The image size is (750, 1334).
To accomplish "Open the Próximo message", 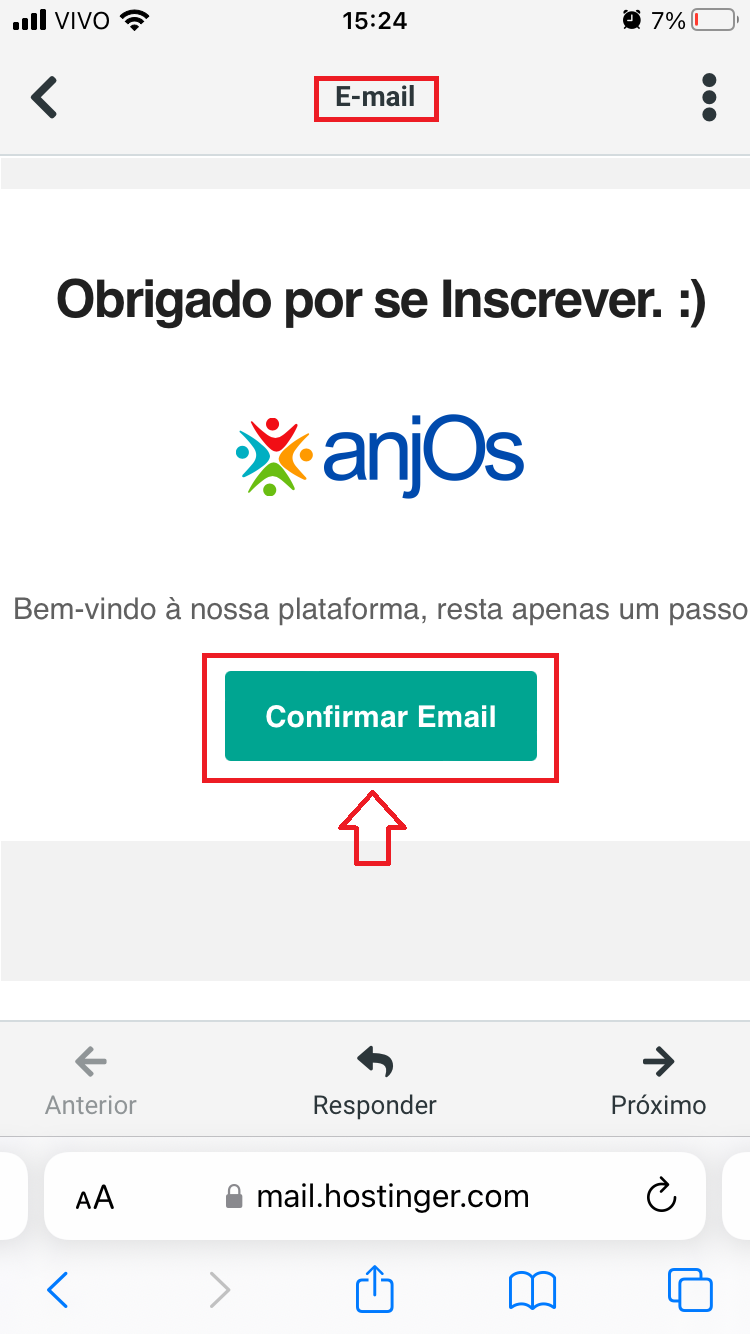I will pyautogui.click(x=658, y=1079).
